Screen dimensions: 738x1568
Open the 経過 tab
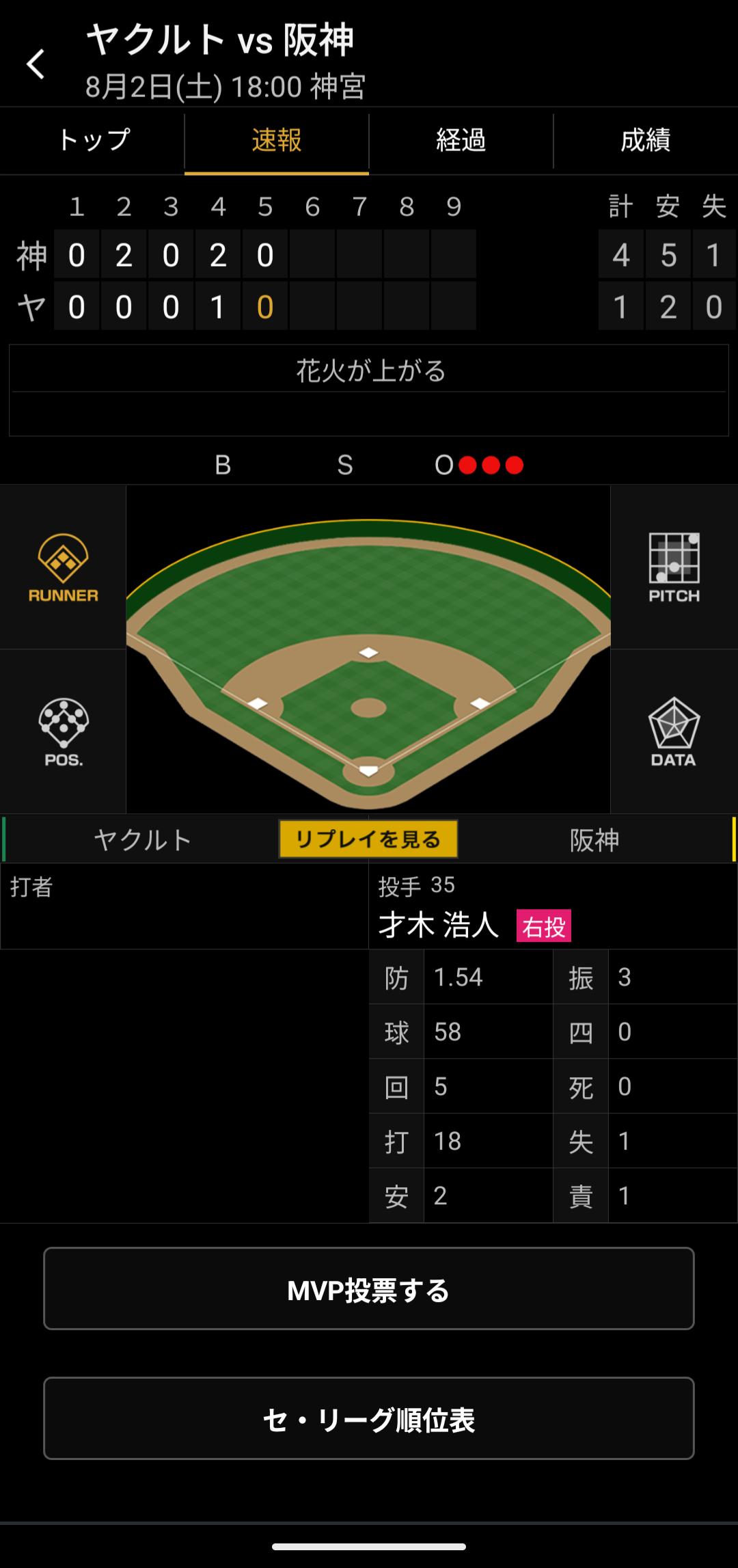click(461, 140)
